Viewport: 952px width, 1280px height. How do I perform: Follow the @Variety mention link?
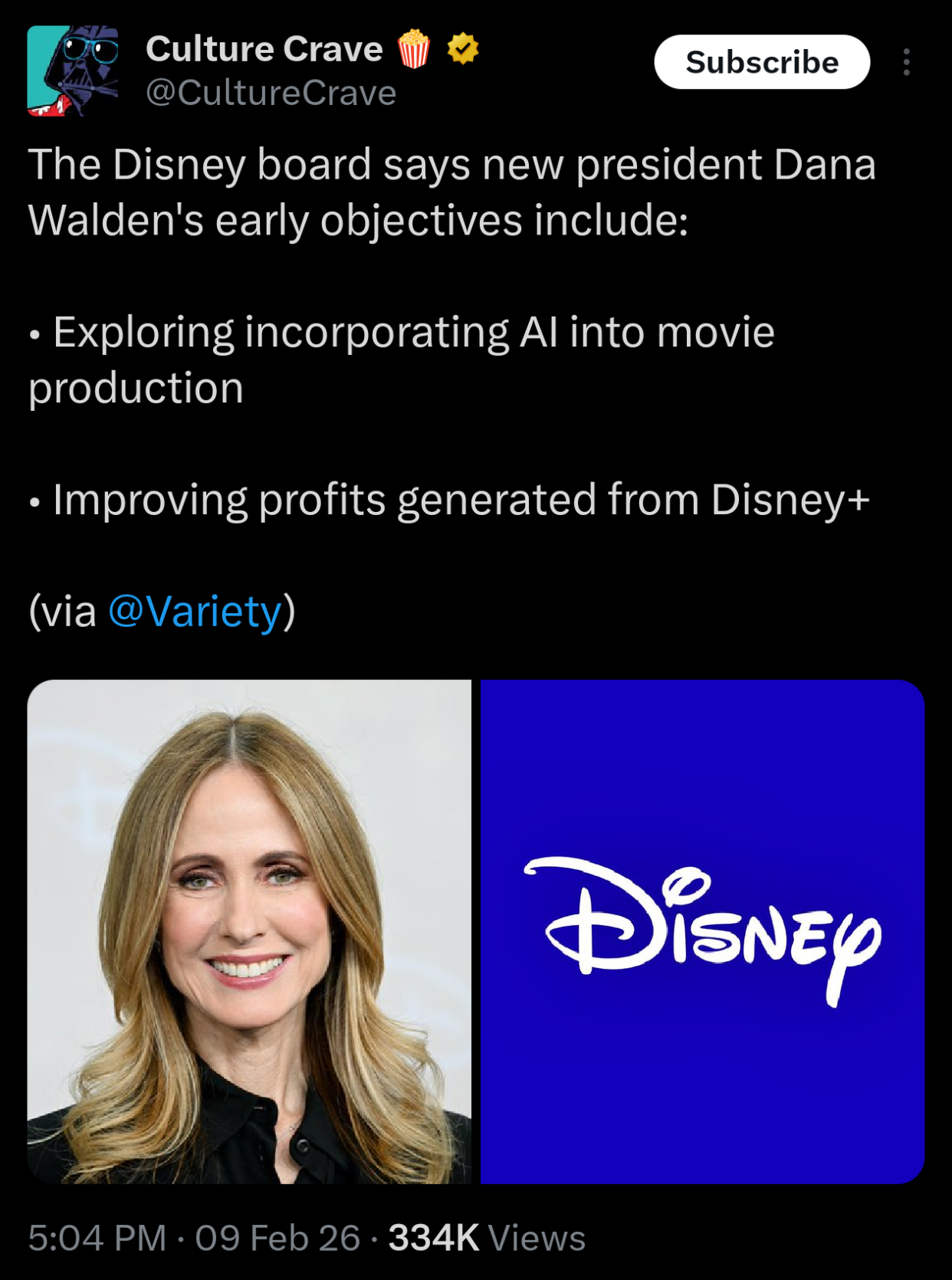coord(195,612)
